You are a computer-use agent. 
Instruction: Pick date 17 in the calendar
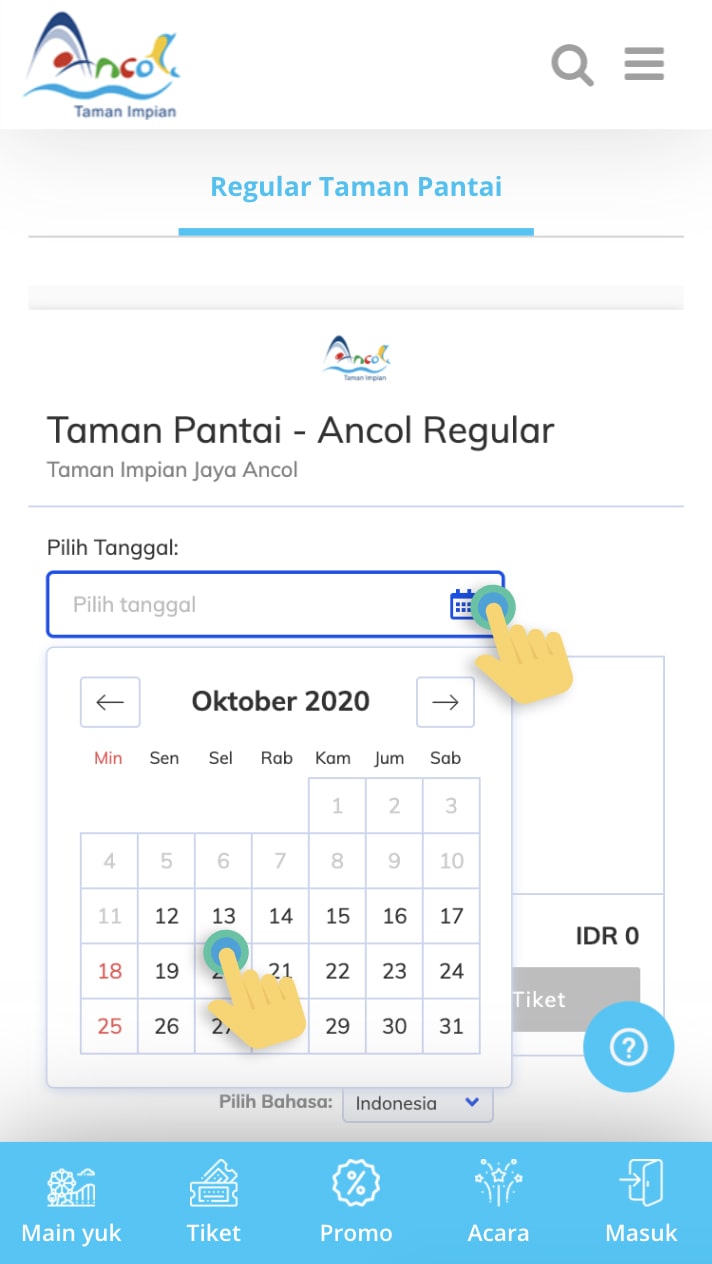coord(452,916)
